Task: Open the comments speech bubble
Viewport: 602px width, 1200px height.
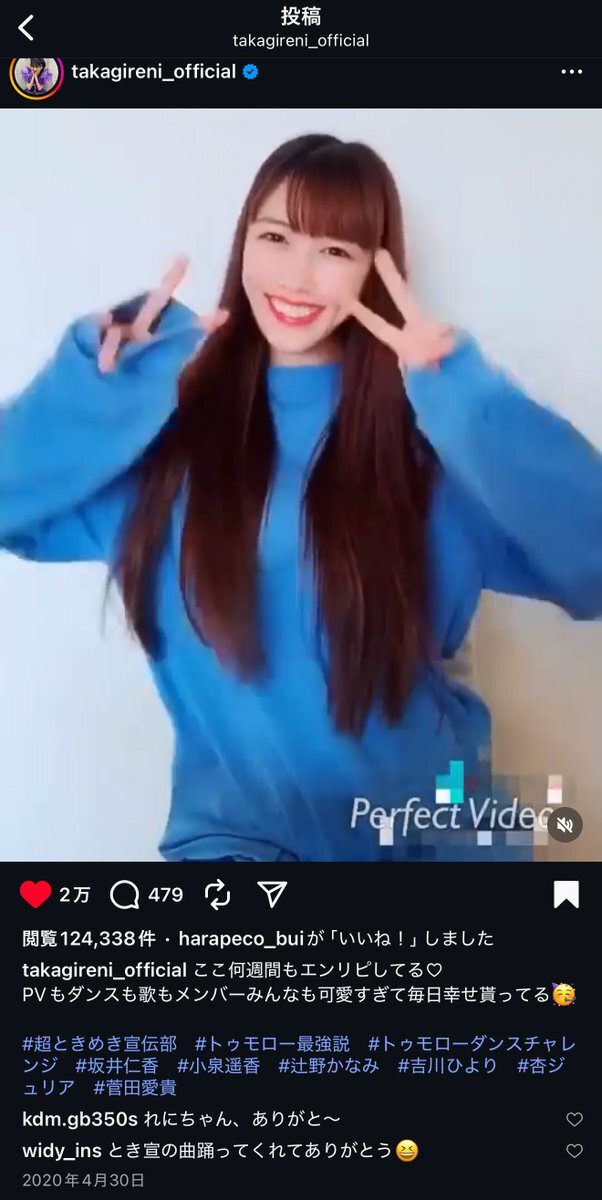Action: pos(124,894)
